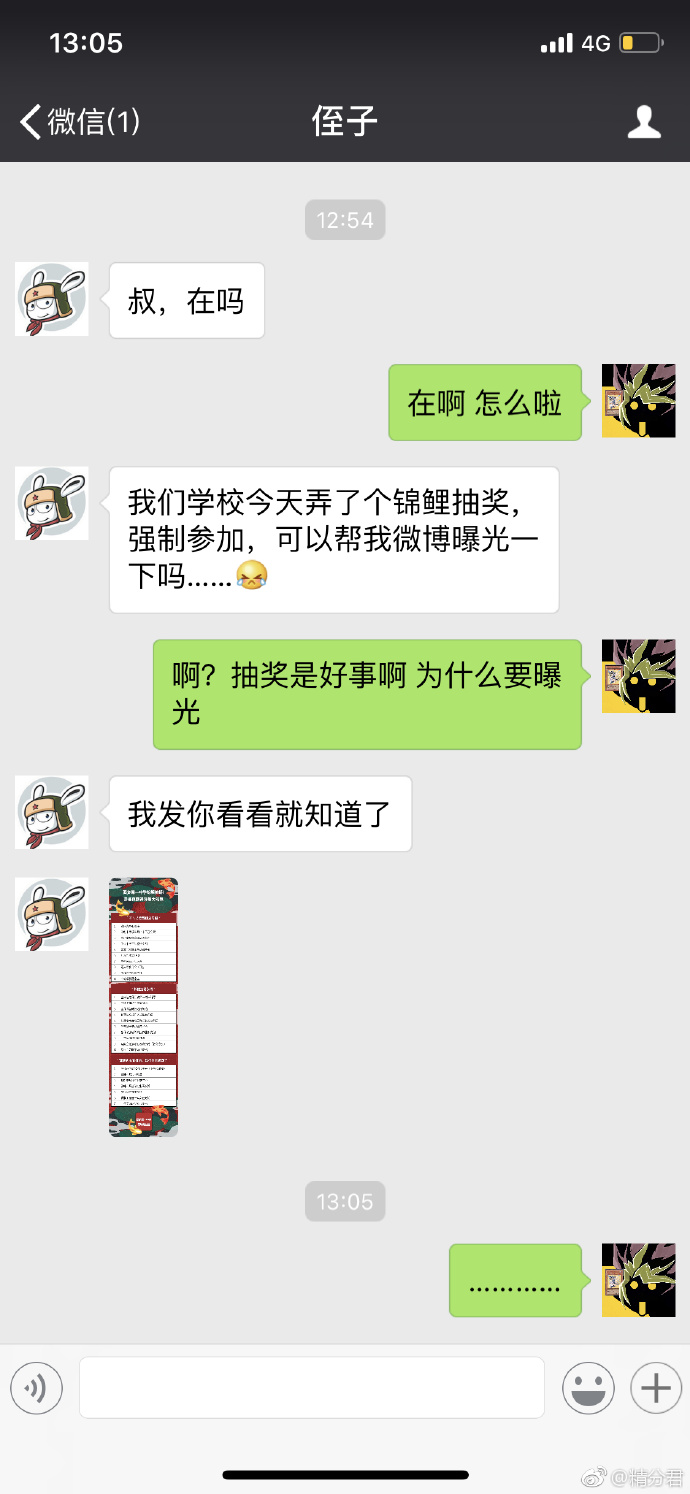This screenshot has height=1494, width=690.
Task: Open the long image sent by 侄子
Action: [x=143, y=1007]
